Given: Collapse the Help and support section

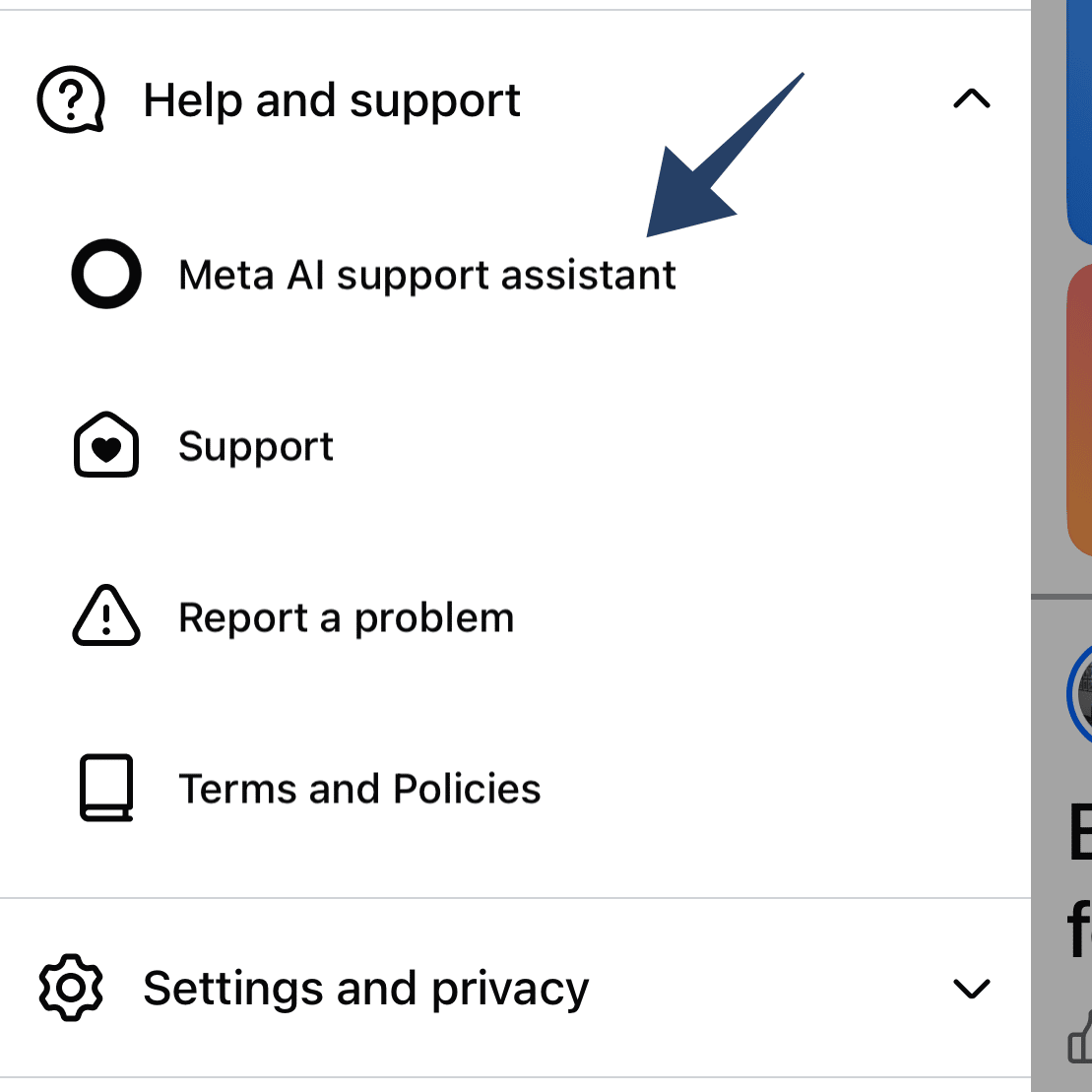Looking at the screenshot, I should point(971,99).
